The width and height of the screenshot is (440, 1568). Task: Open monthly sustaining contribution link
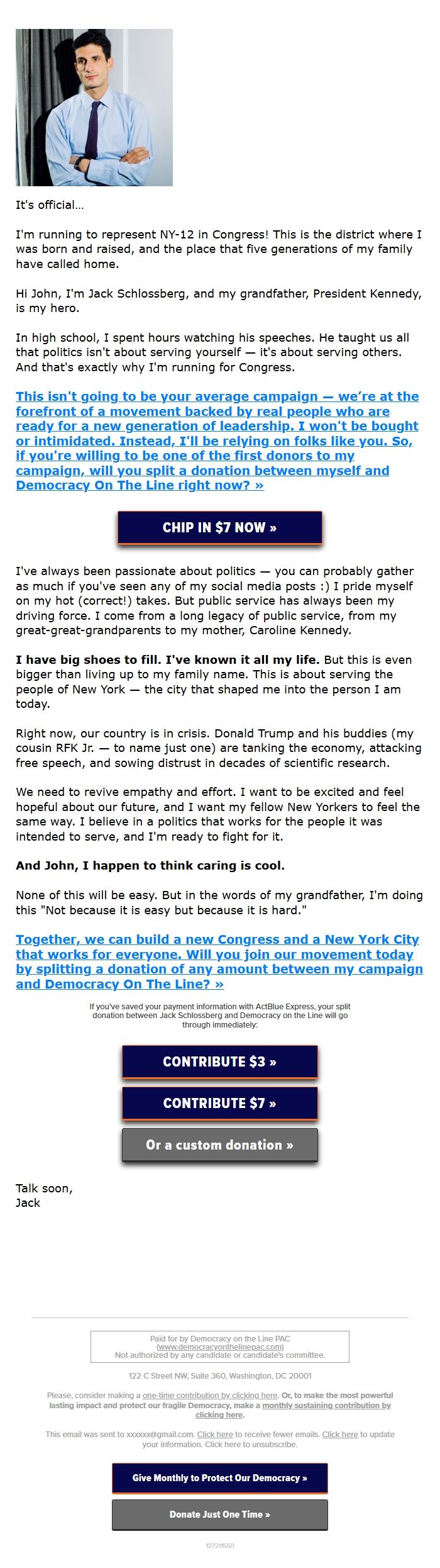326,1405
